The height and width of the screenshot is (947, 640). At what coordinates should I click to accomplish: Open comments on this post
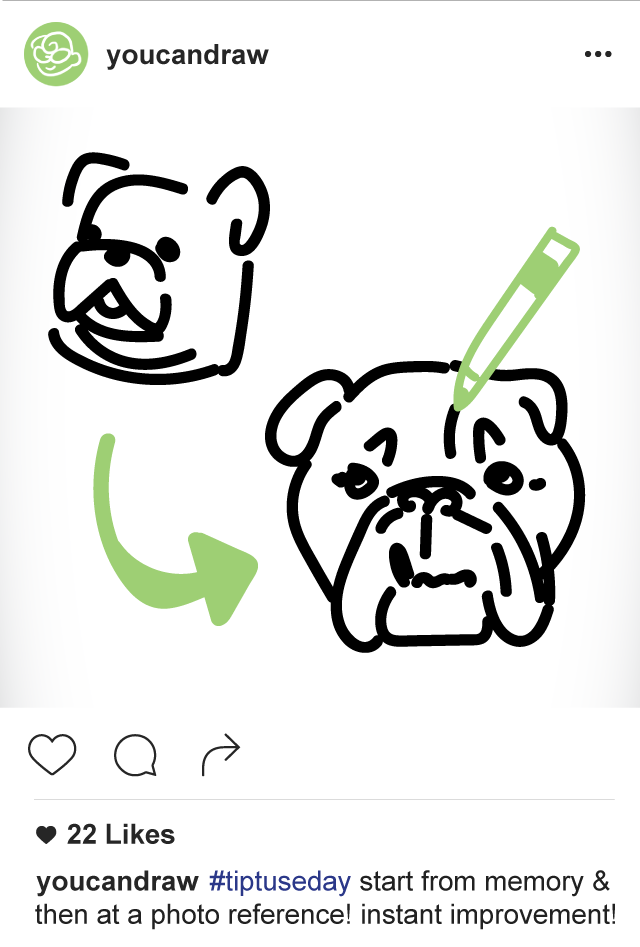(135, 756)
